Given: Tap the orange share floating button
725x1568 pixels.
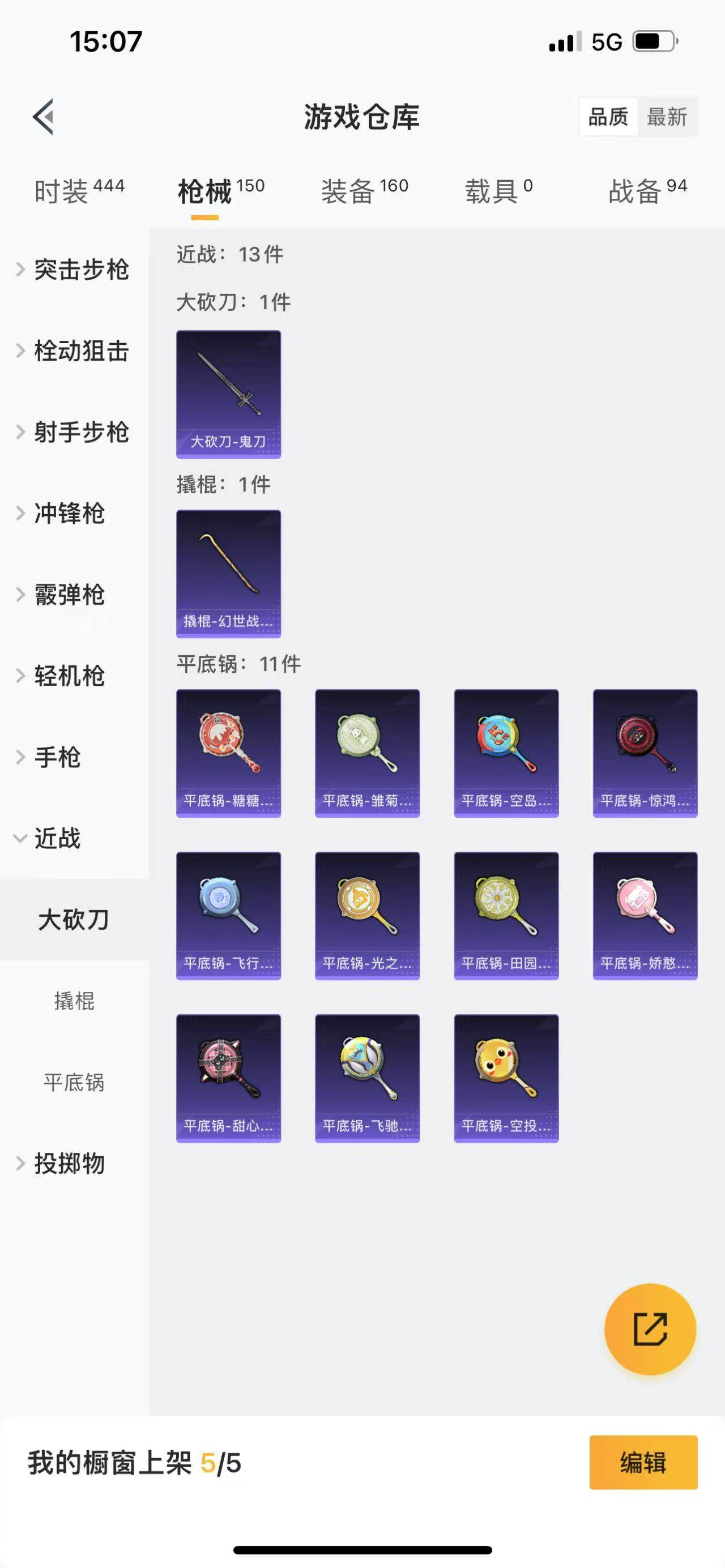Looking at the screenshot, I should click(x=650, y=1329).
